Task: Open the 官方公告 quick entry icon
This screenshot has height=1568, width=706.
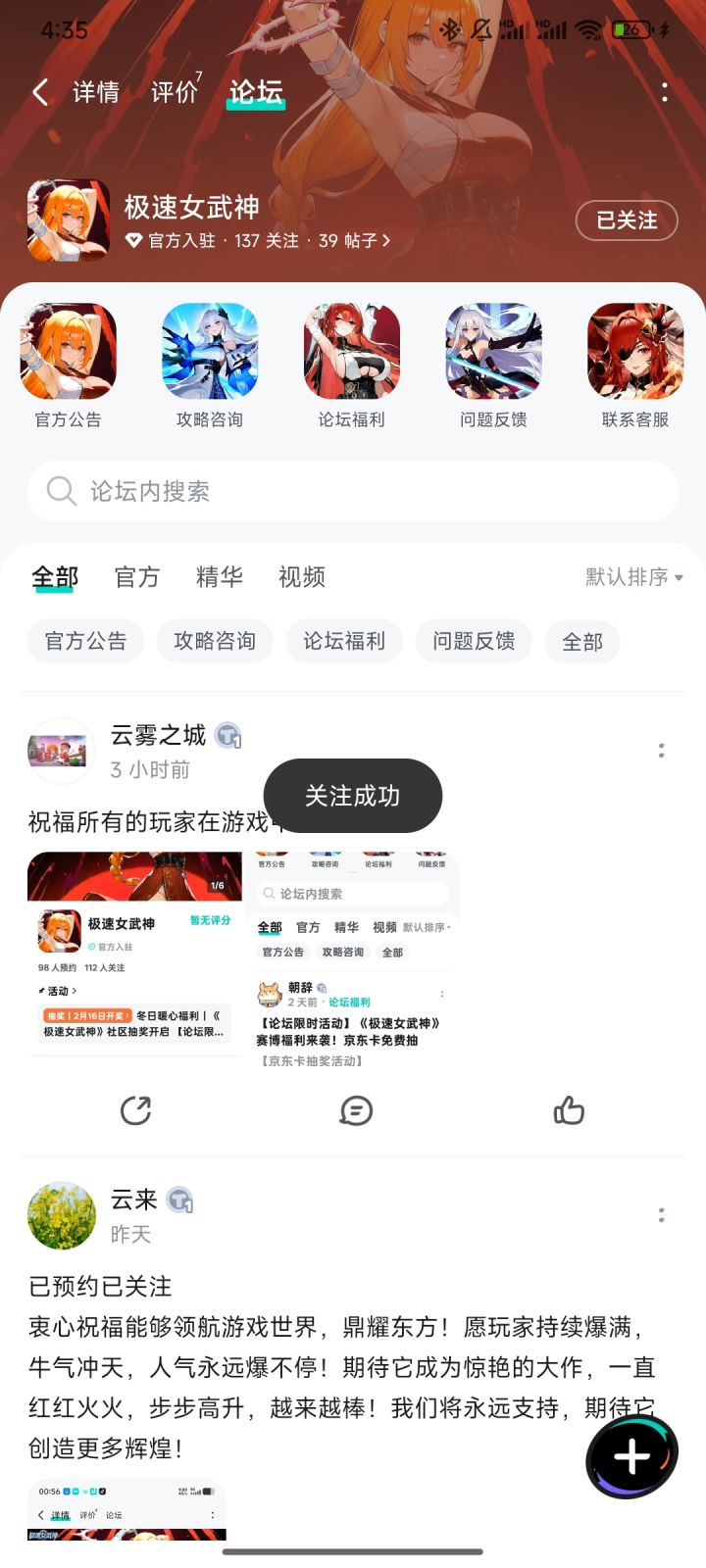Action: point(67,351)
